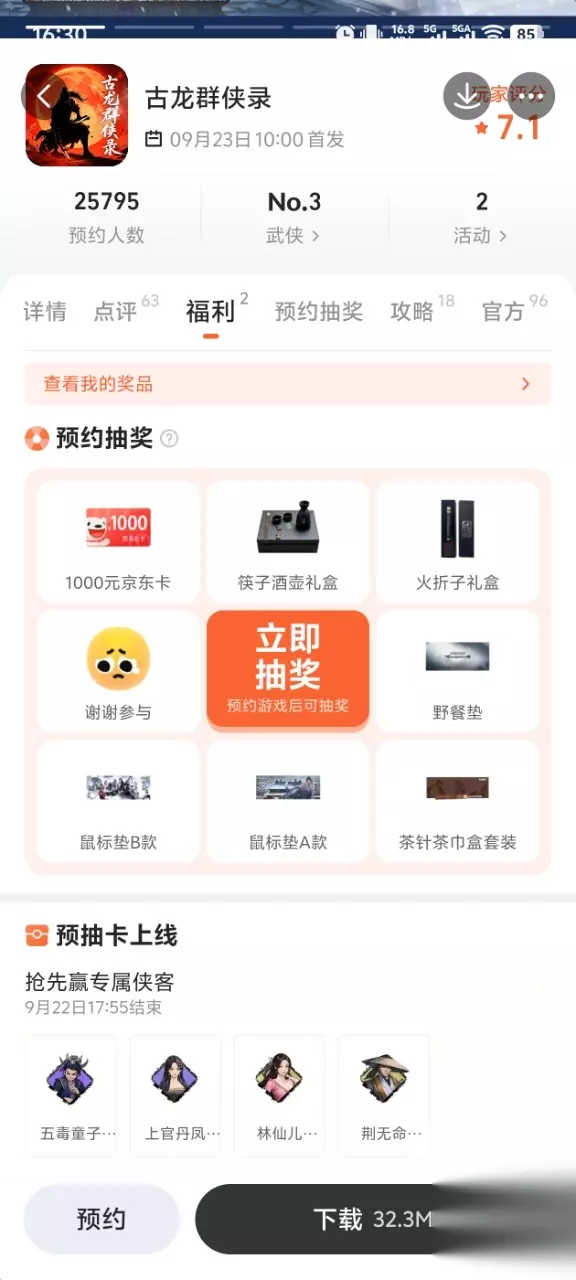Select the 预约抽奖 tab
The width and height of the screenshot is (576, 1280).
click(x=319, y=312)
